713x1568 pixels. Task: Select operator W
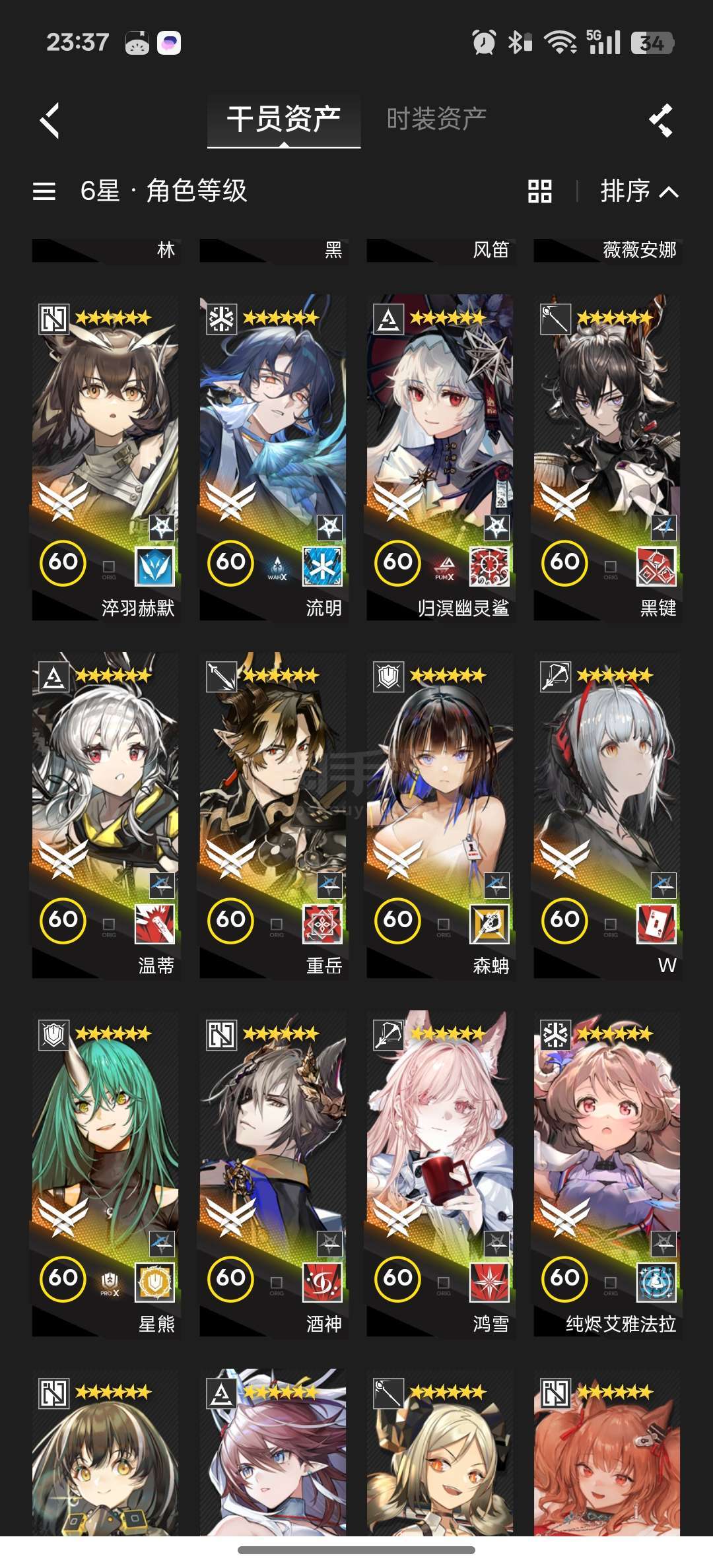coord(607,815)
